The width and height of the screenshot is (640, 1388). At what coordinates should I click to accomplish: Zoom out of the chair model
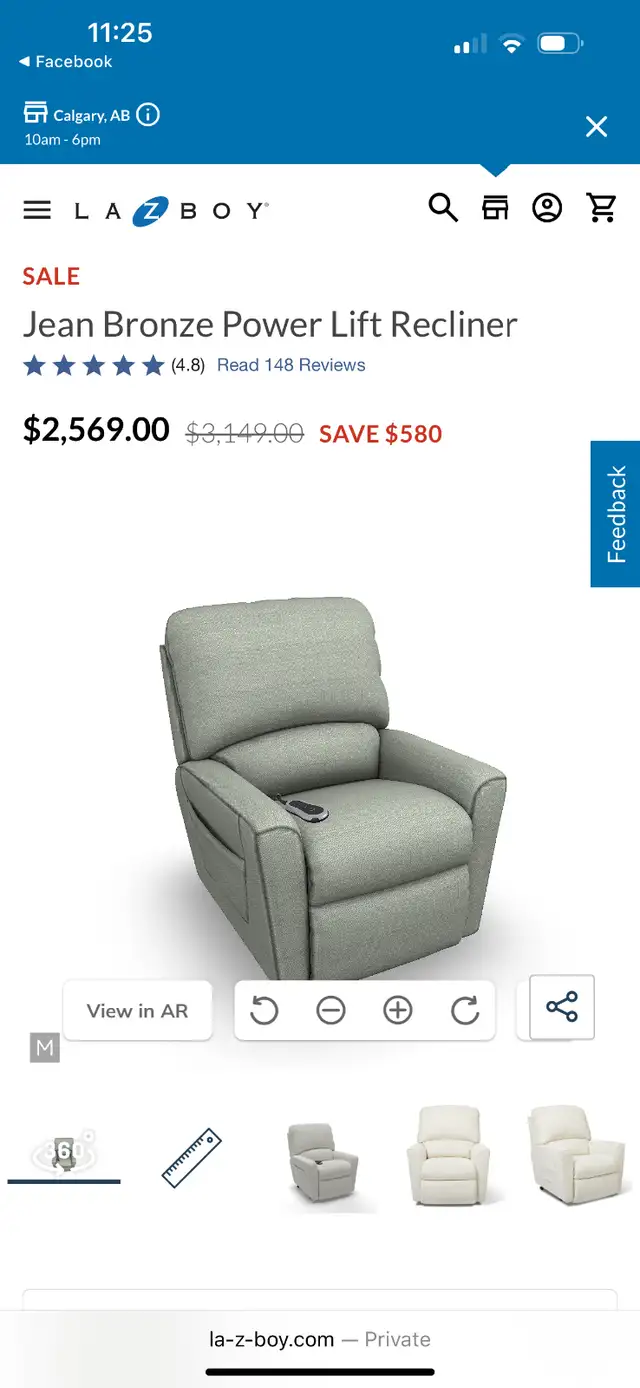[x=331, y=1011]
